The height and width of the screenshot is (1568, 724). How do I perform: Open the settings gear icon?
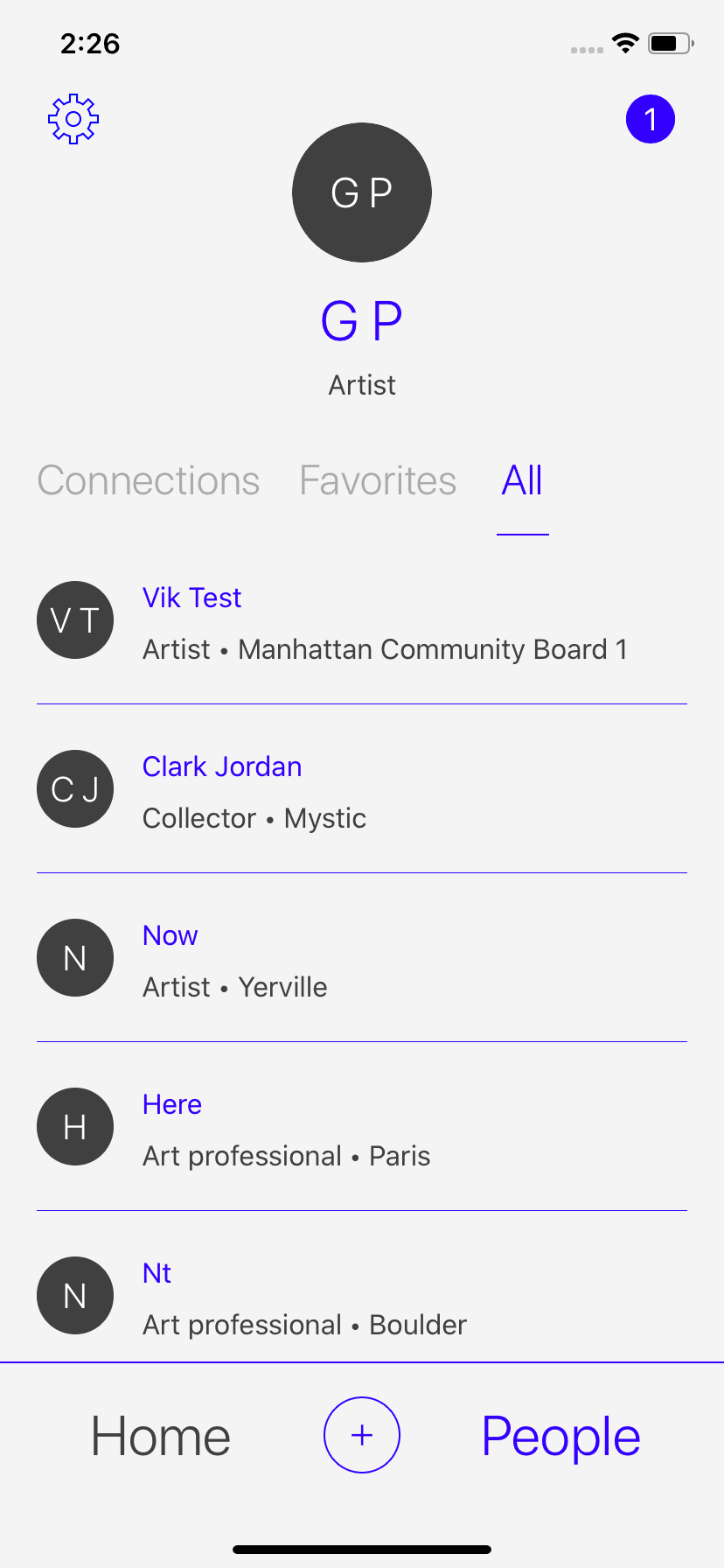[73, 119]
